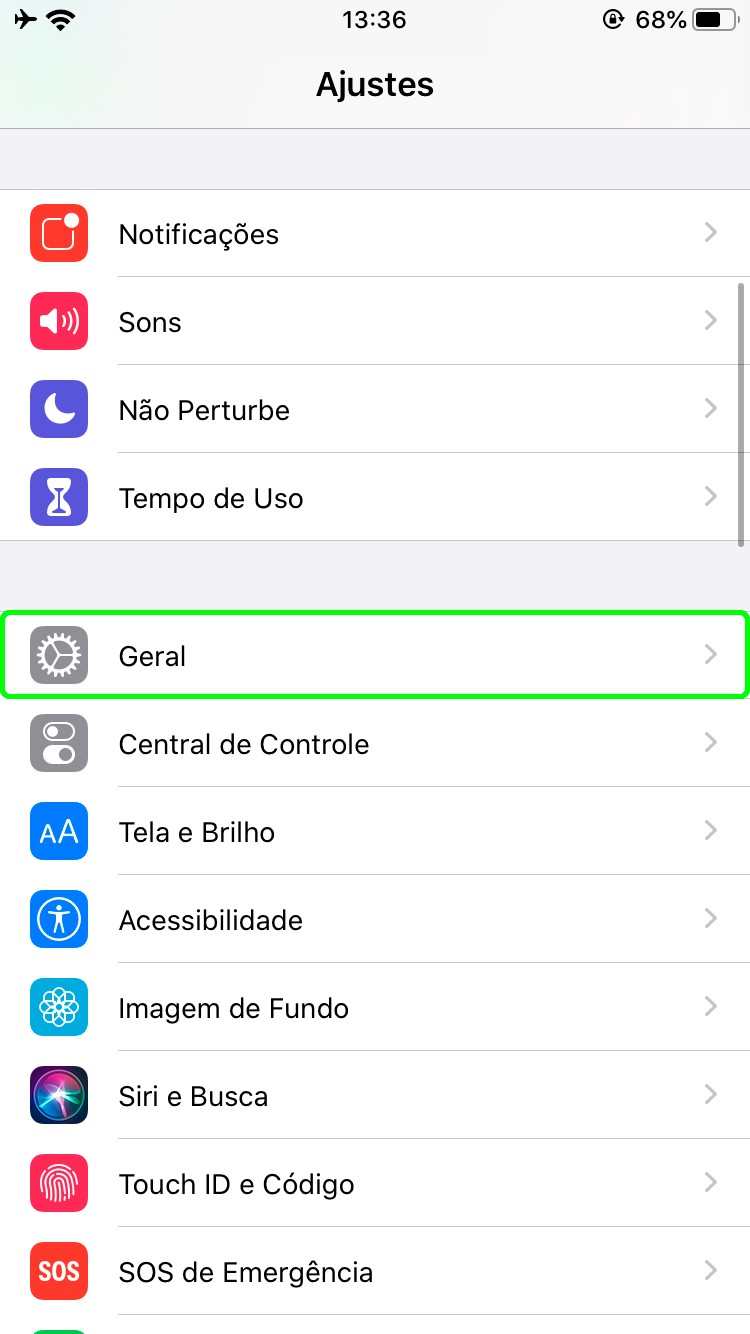The width and height of the screenshot is (750, 1334).
Task: Open Siri e Busca
Action: point(375,1096)
